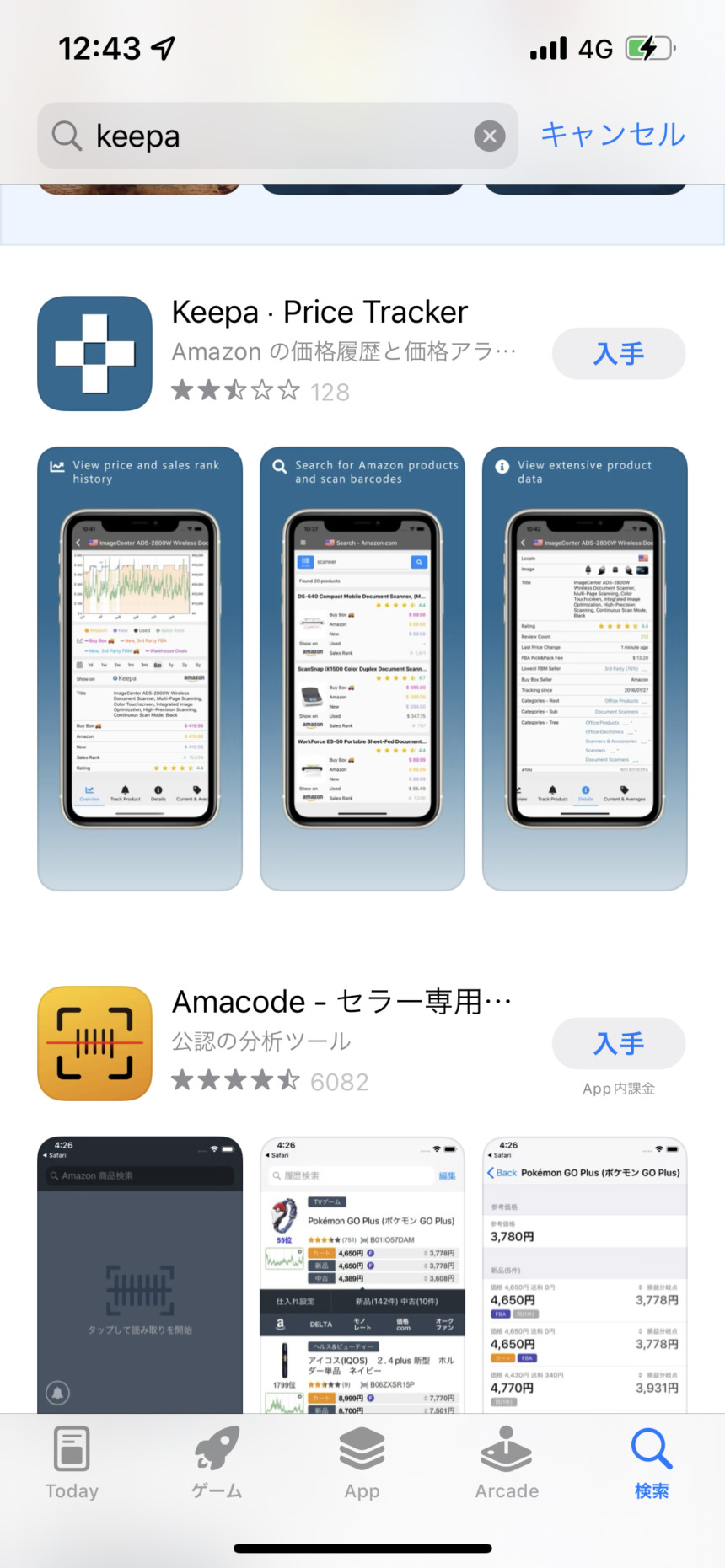The width and height of the screenshot is (725, 1568).
Task: Switch to the Today tab
Action: (72, 1464)
